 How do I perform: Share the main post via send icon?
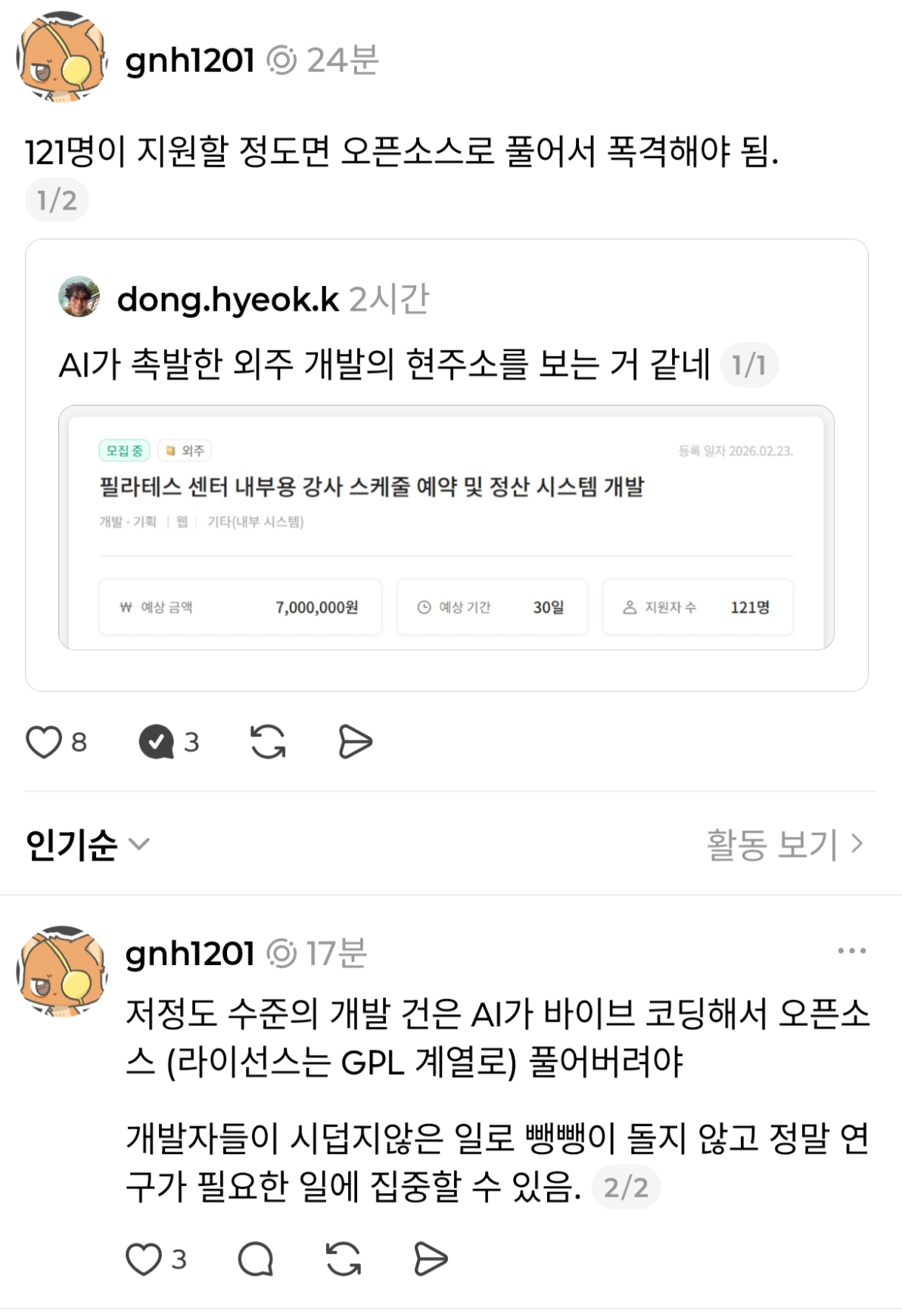click(355, 742)
